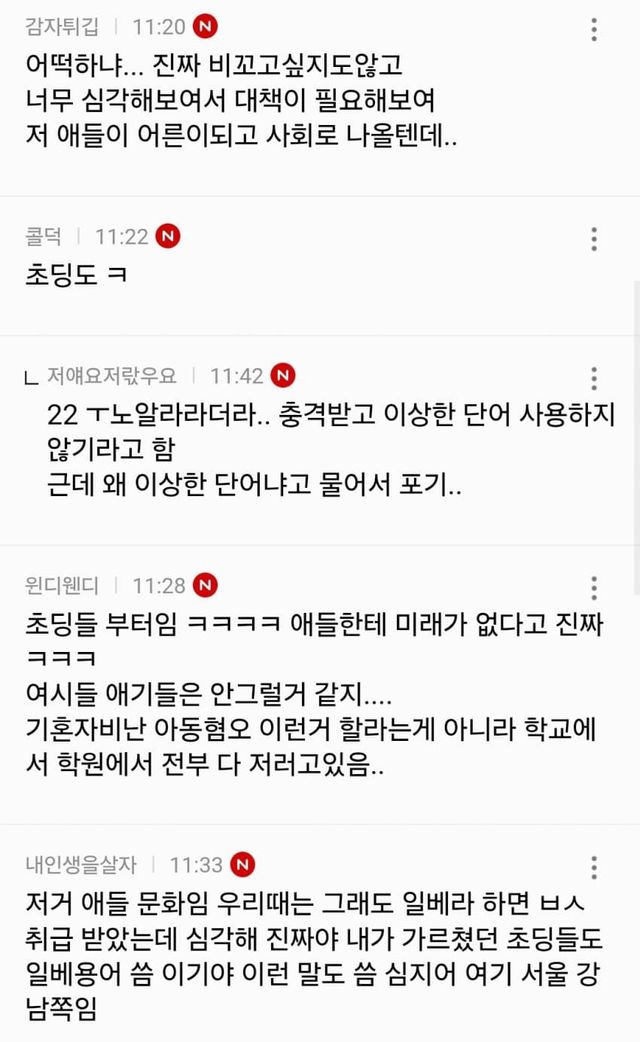The width and height of the screenshot is (640, 1042).
Task: Open overflow menu on 감자튀김's comment
Action: coord(594,29)
